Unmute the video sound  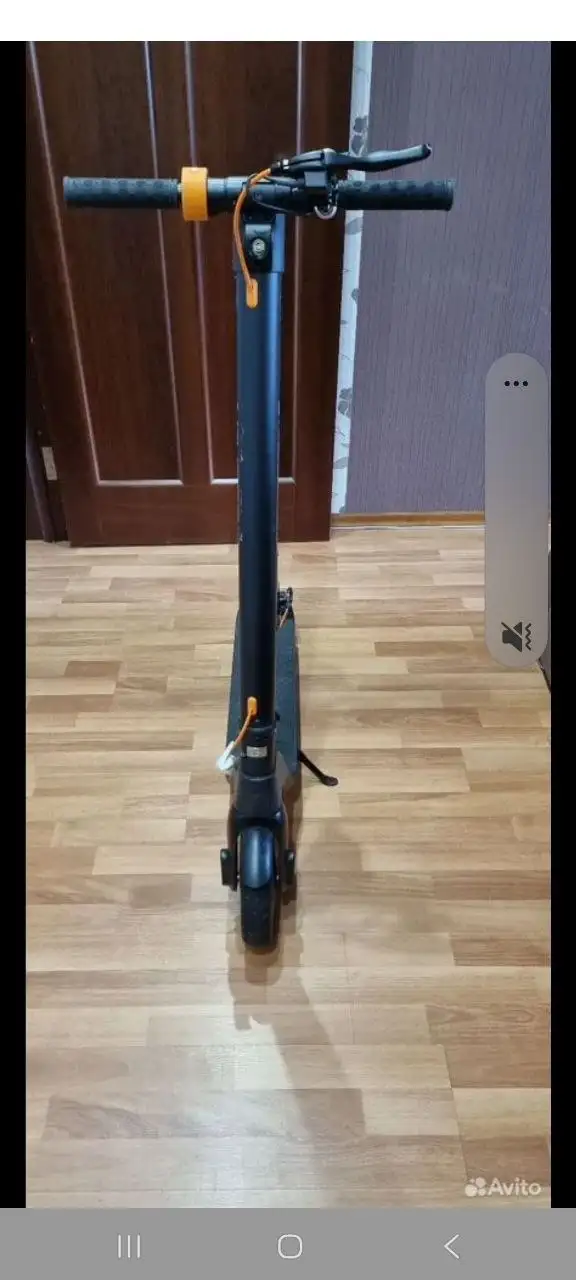[x=516, y=636]
